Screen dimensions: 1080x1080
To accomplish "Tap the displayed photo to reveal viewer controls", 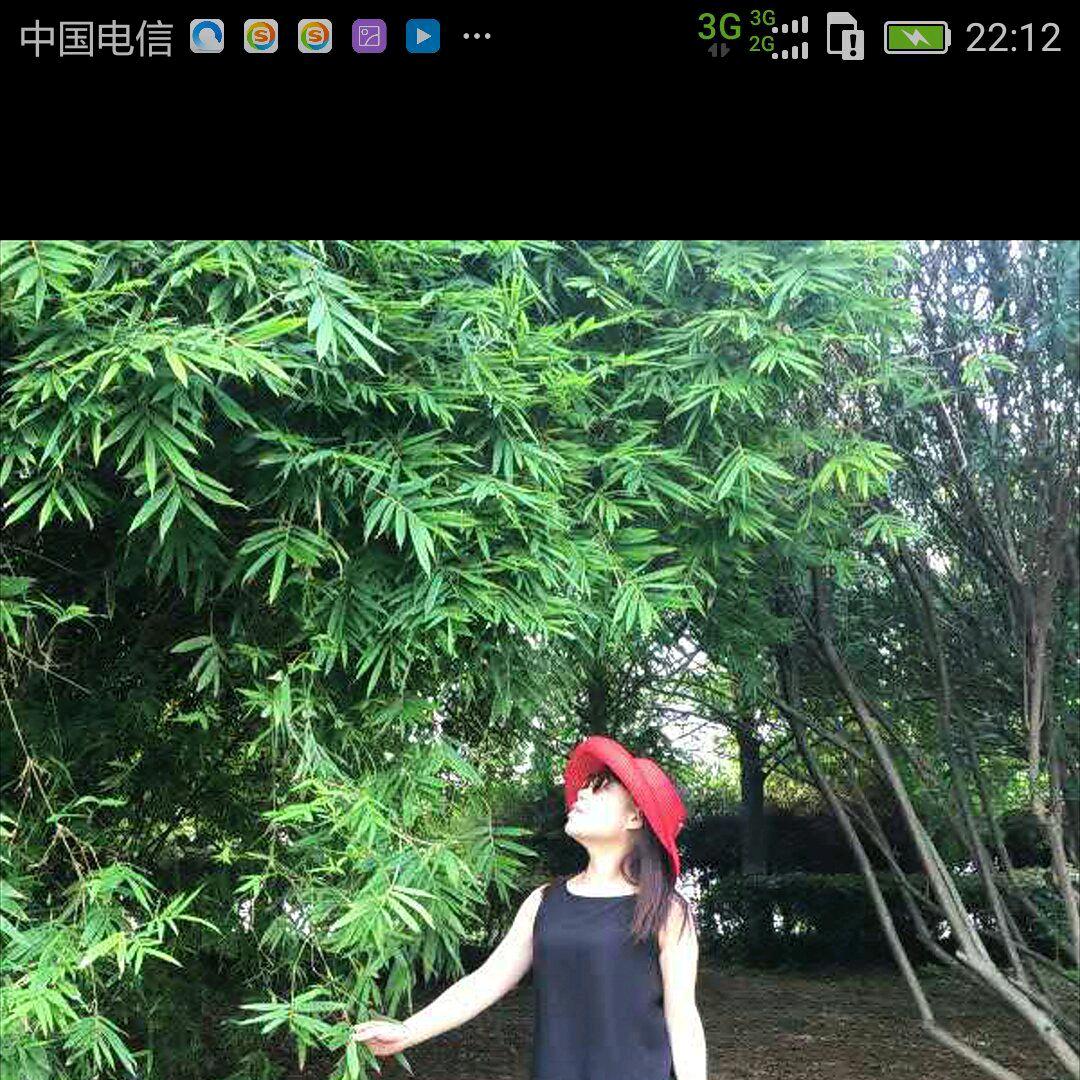I will [540, 660].
